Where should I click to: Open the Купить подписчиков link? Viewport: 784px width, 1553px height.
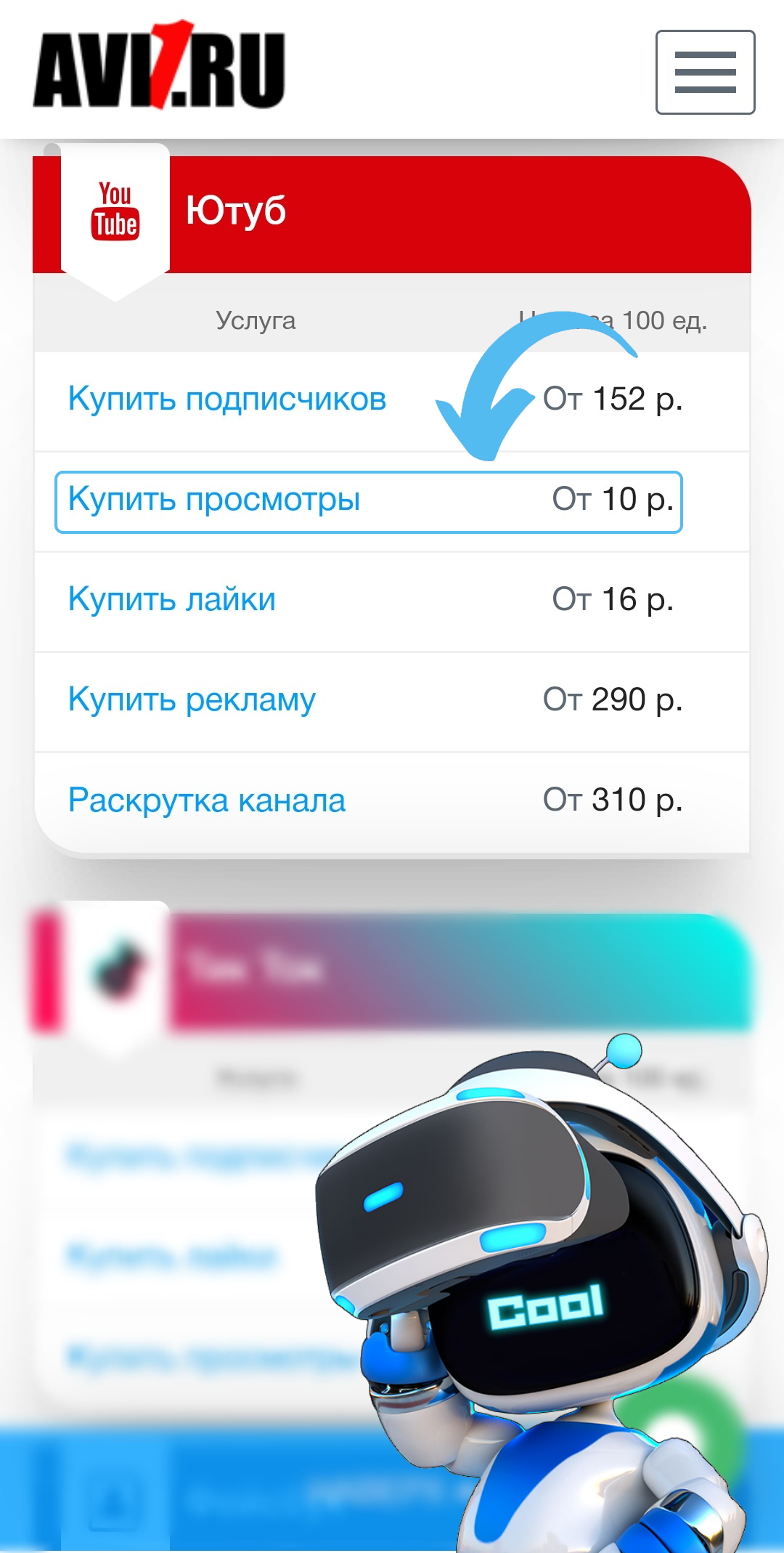[x=227, y=400]
